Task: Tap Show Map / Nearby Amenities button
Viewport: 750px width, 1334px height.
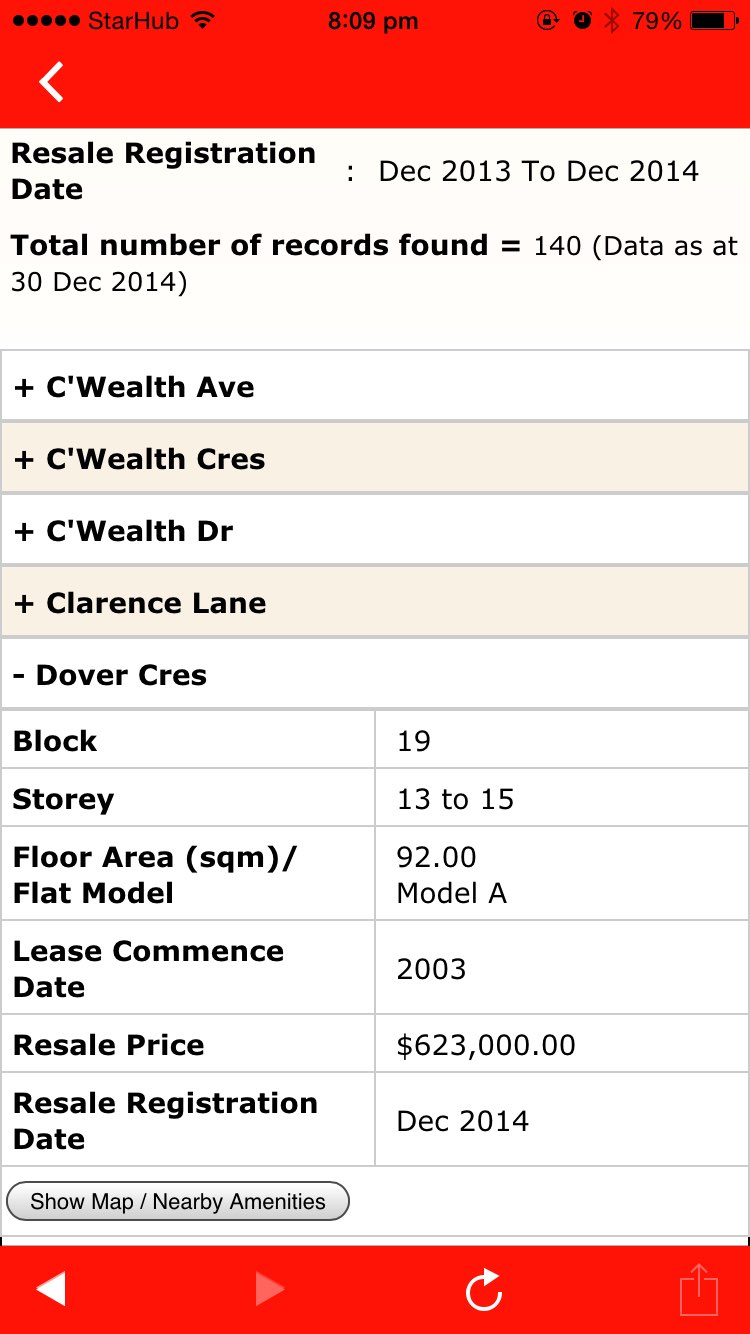Action: click(178, 1201)
